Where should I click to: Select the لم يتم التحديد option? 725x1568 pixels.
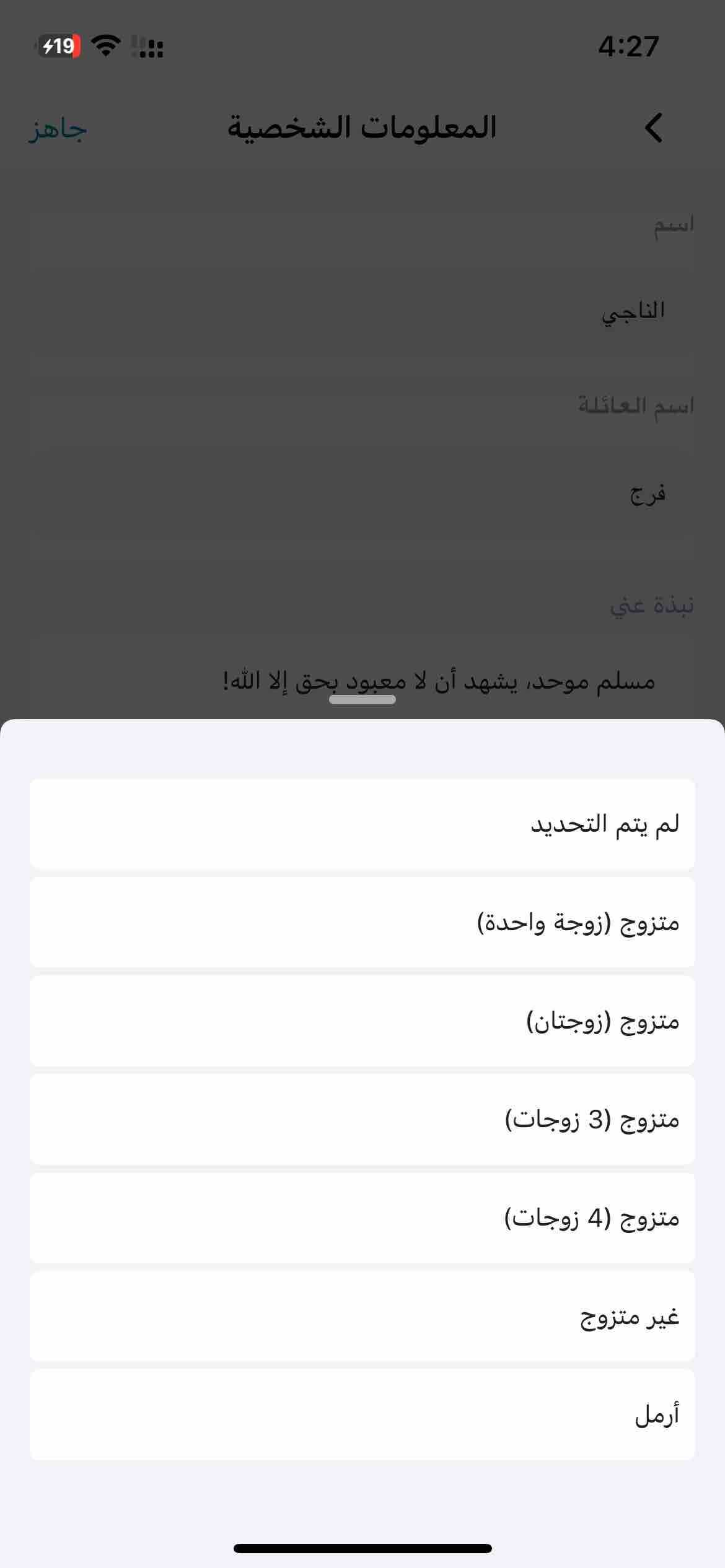pos(362,824)
